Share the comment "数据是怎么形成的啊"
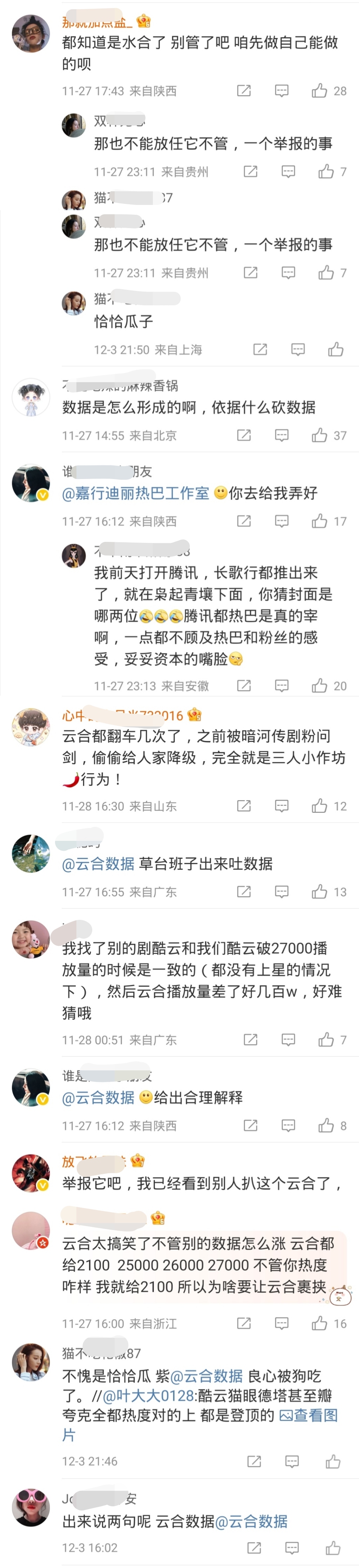The width and height of the screenshot is (359, 1568). [x=244, y=435]
